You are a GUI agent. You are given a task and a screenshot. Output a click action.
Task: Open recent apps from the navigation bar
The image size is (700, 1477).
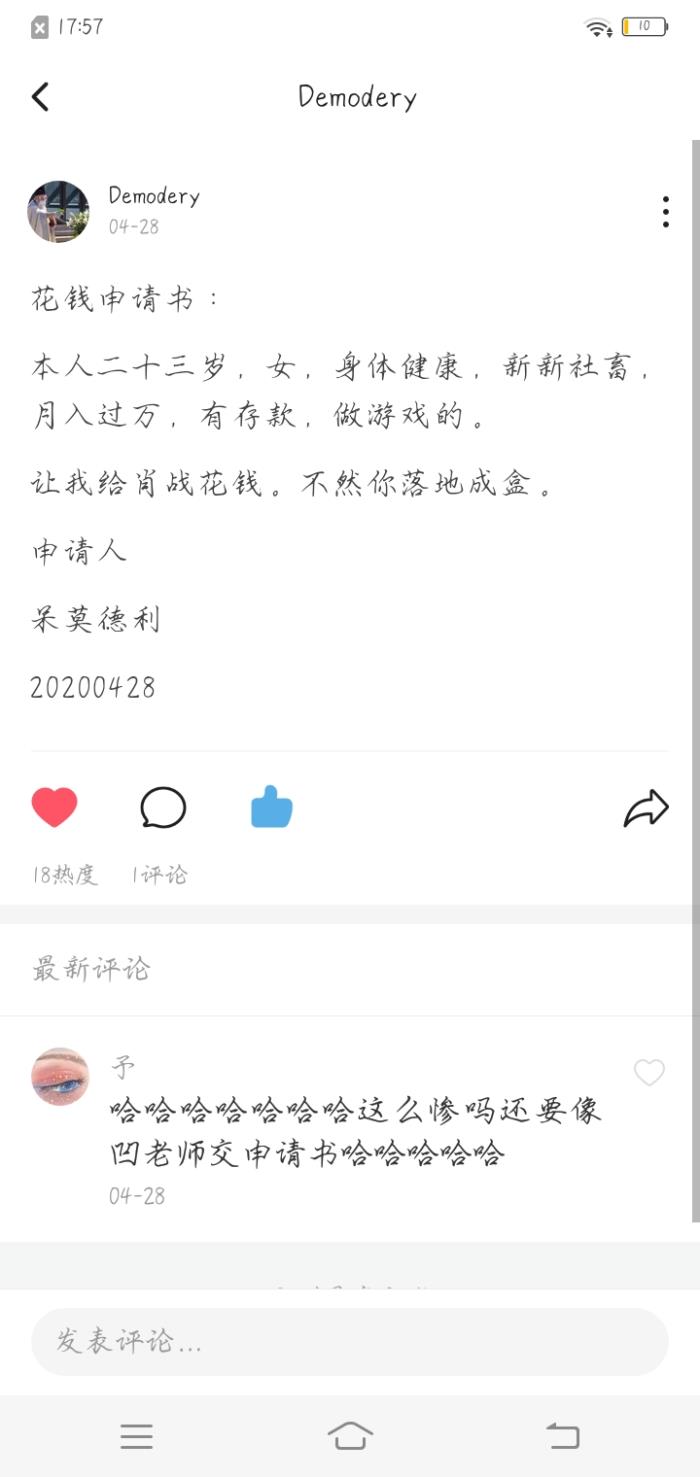(x=137, y=1437)
